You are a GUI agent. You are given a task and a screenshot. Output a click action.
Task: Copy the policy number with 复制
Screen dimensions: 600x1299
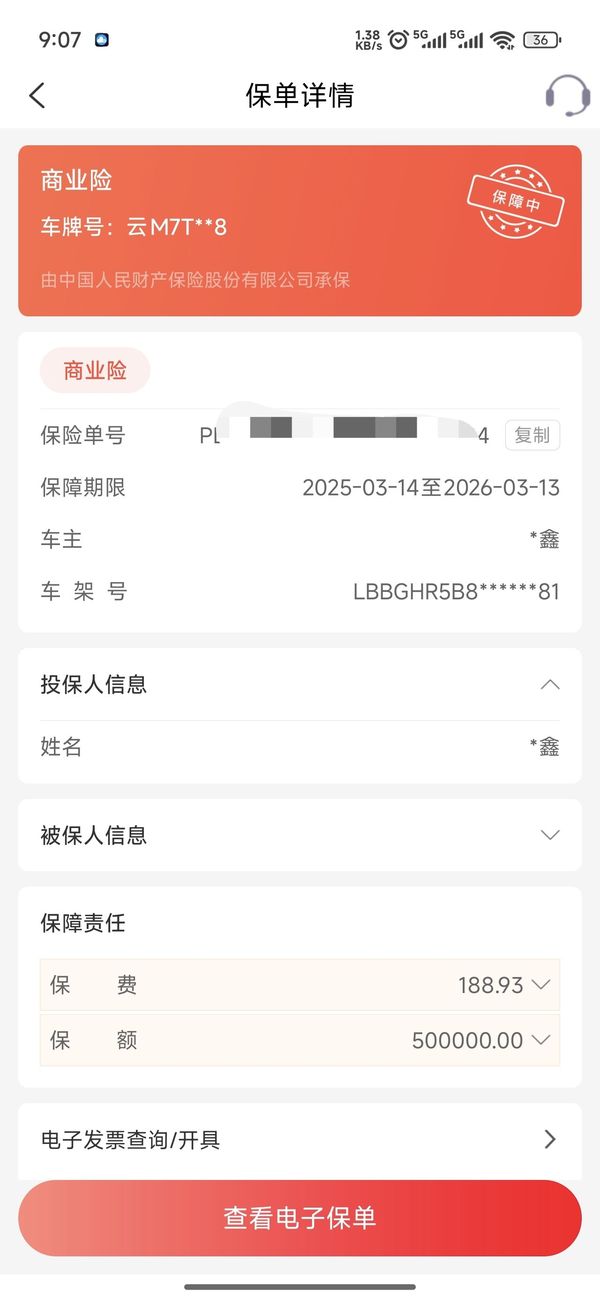(x=532, y=436)
